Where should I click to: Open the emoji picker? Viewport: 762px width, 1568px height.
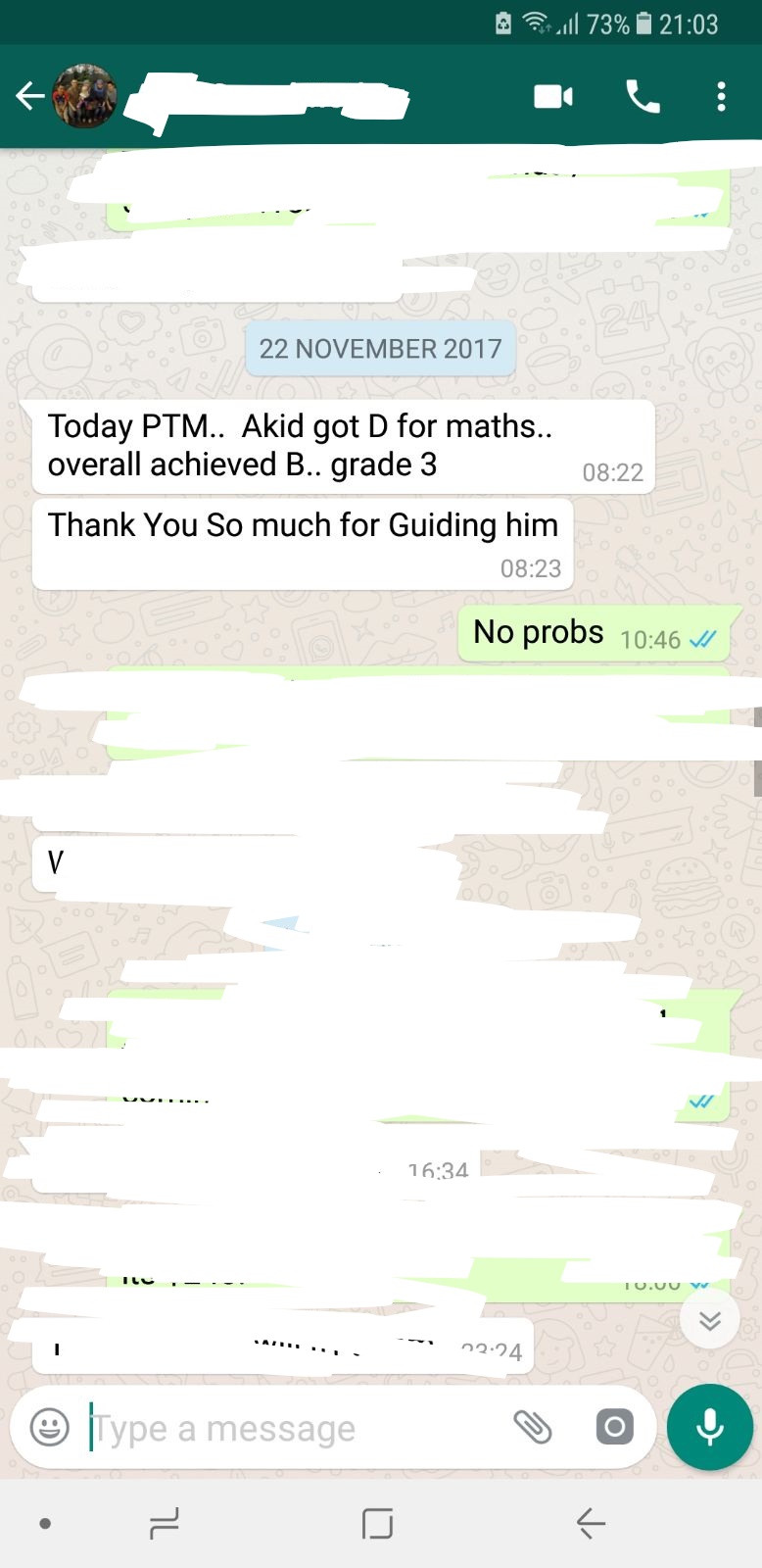[50, 1428]
